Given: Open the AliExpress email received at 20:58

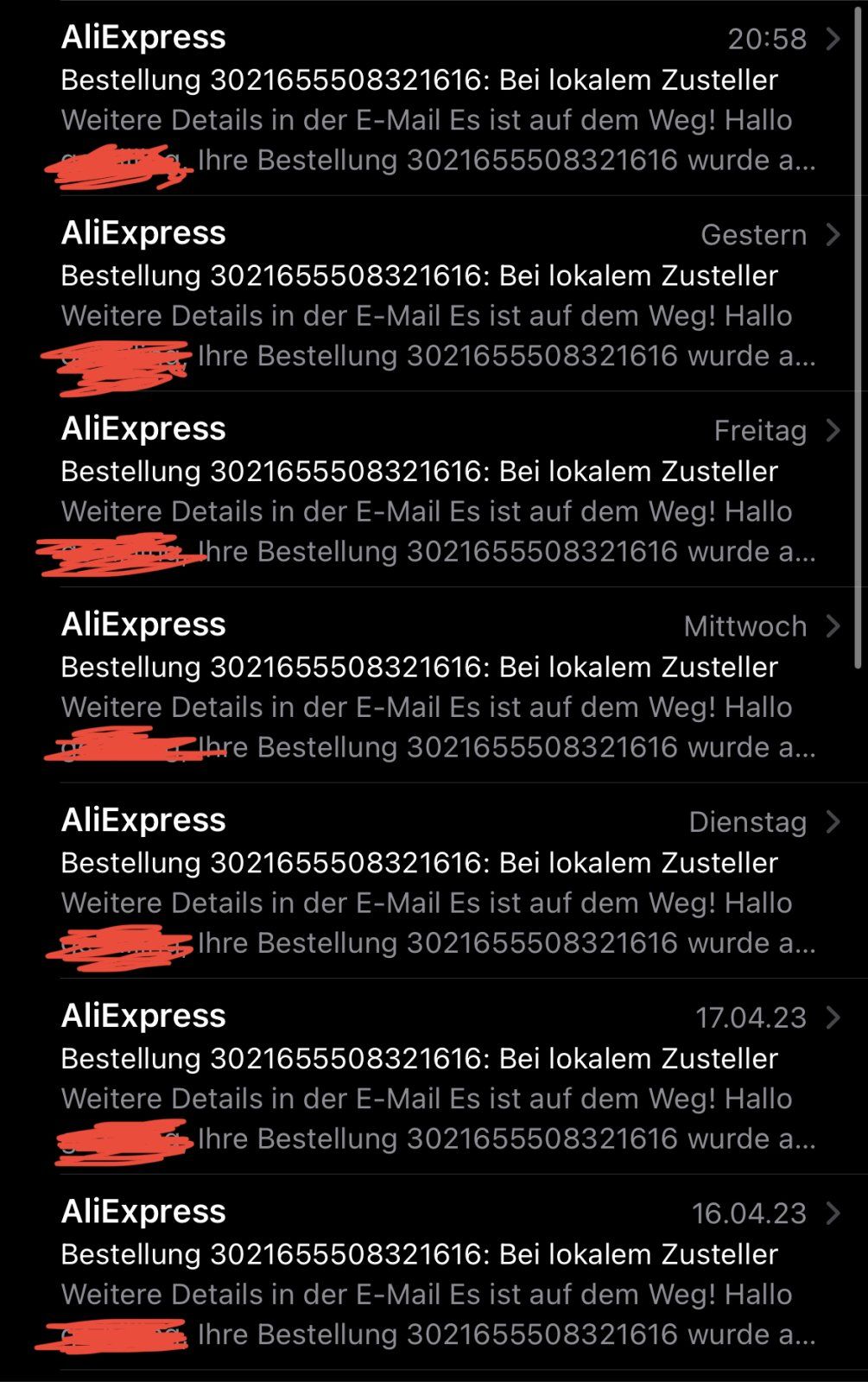Looking at the screenshot, I should click(432, 98).
